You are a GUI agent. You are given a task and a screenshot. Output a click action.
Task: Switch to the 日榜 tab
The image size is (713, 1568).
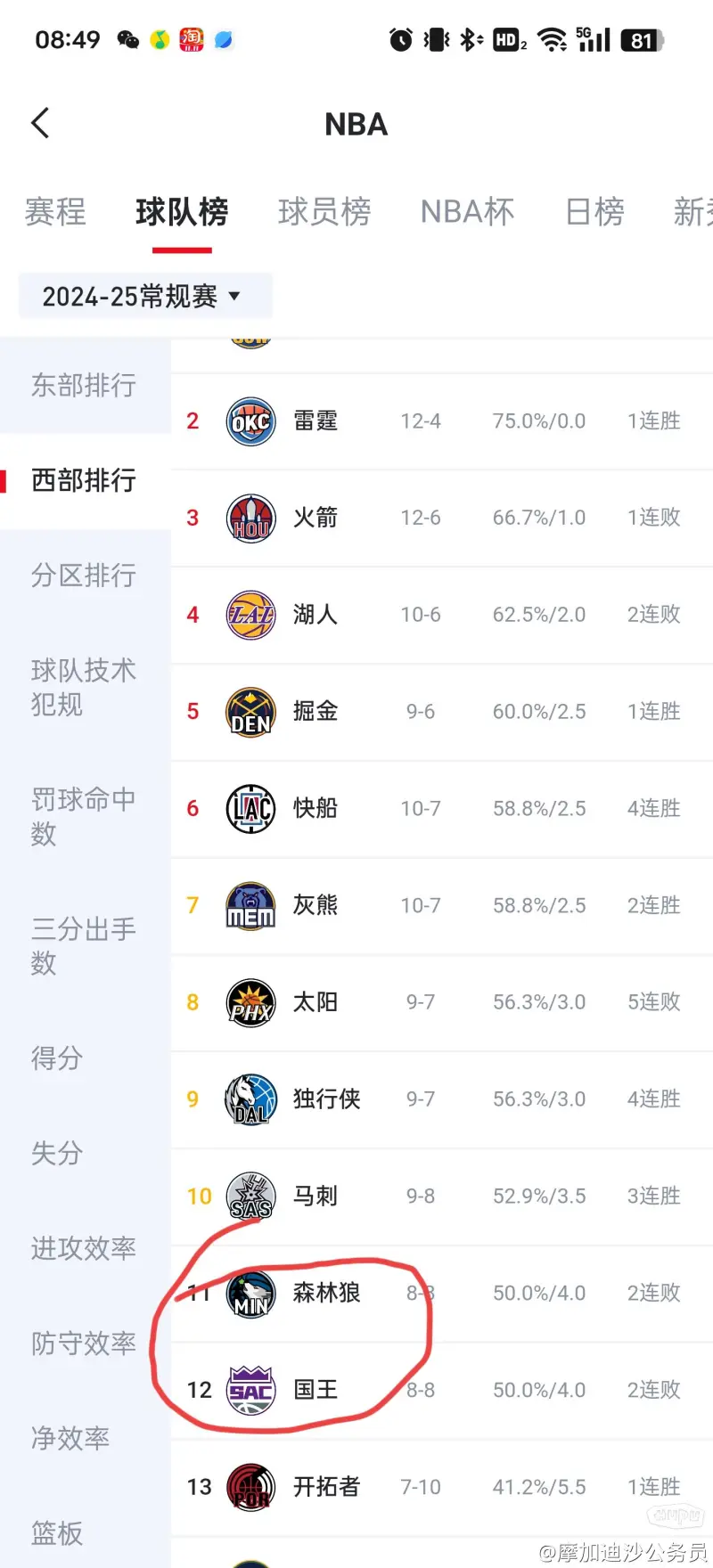[594, 212]
